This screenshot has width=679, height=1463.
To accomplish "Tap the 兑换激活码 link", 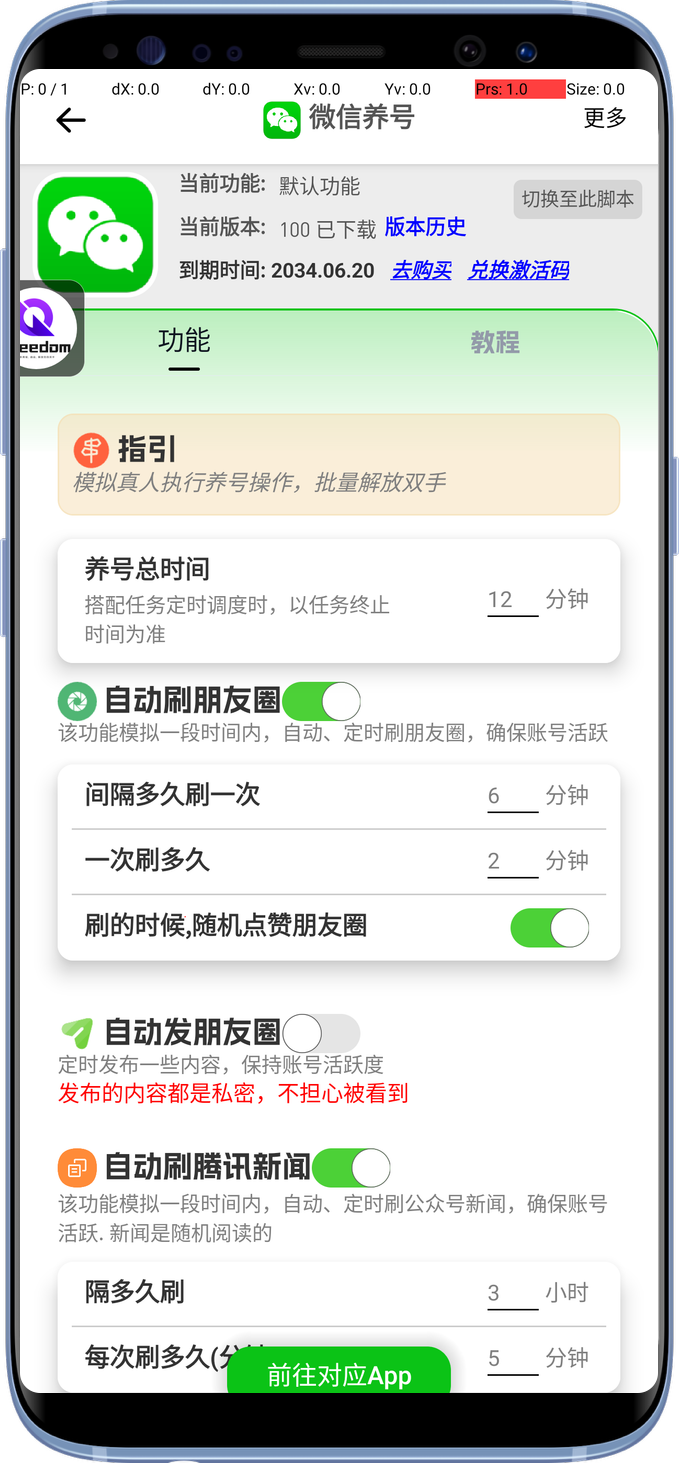I will (518, 270).
